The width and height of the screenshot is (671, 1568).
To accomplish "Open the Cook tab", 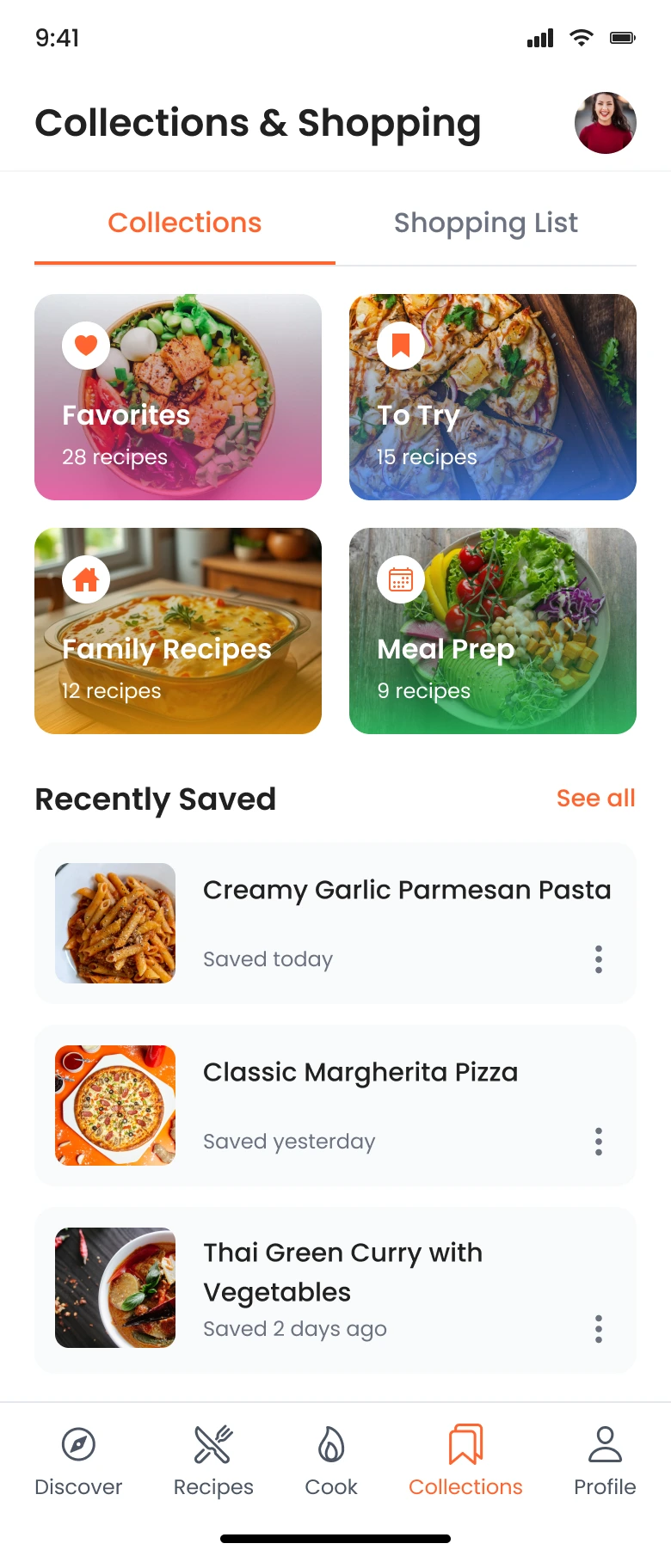I will [331, 1461].
